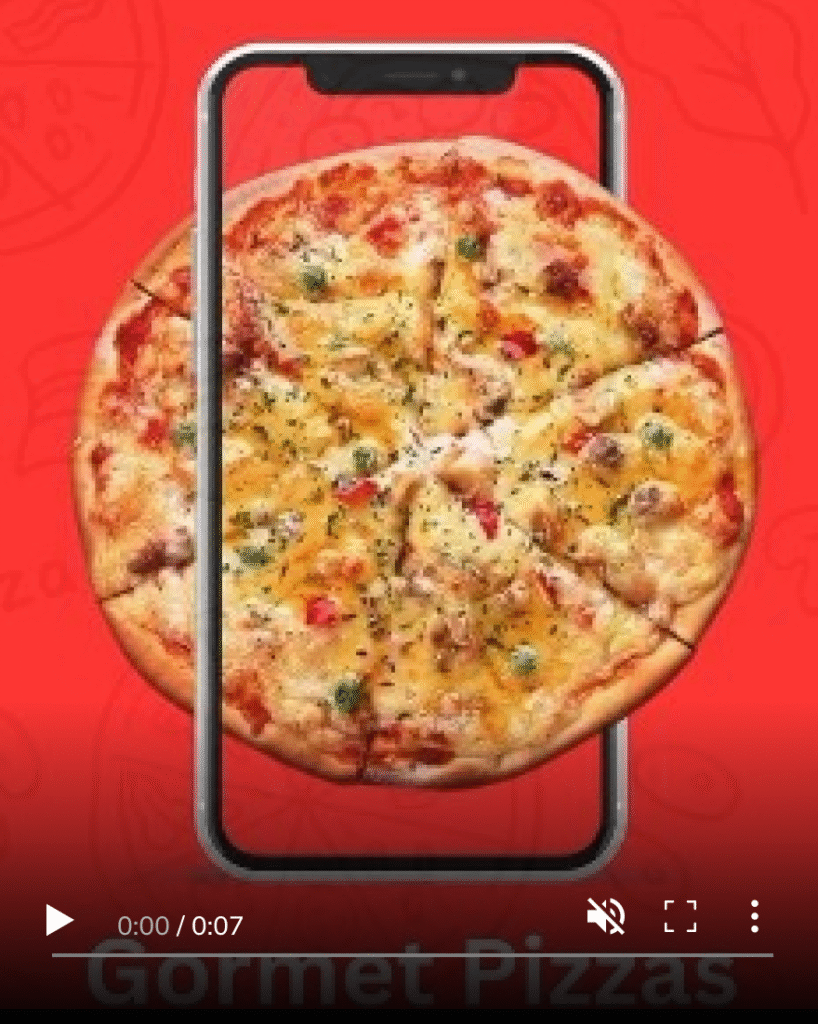Tap the video progress bar
Image resolution: width=818 pixels, height=1024 pixels.
[412, 955]
